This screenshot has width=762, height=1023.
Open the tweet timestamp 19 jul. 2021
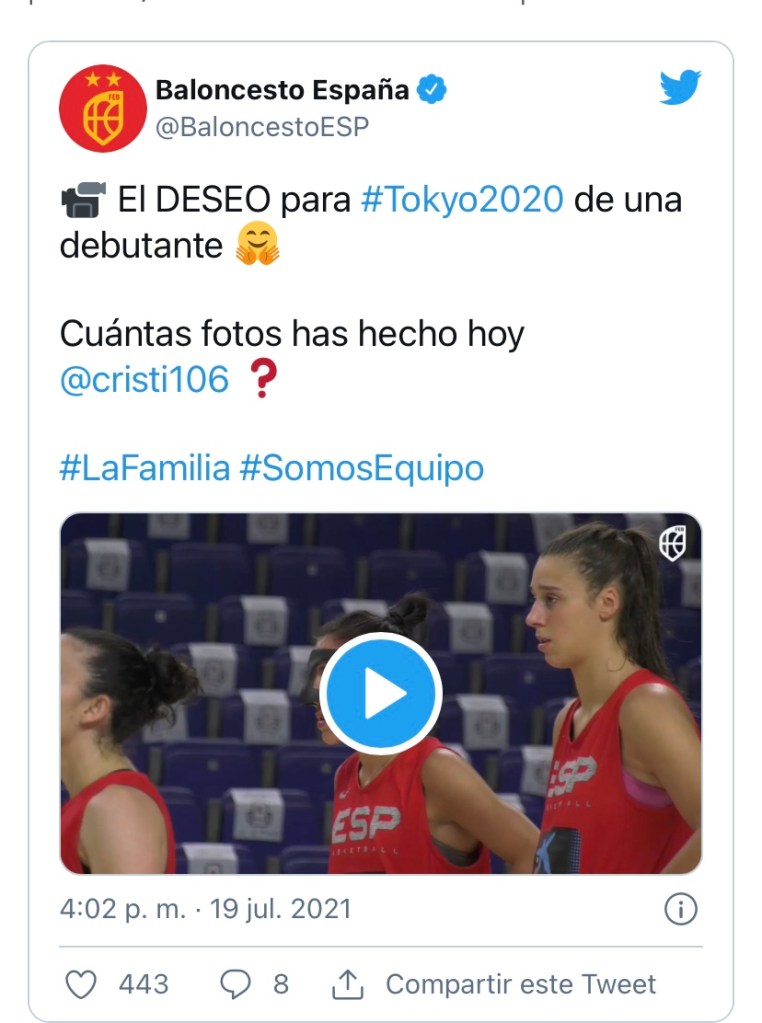[205, 909]
